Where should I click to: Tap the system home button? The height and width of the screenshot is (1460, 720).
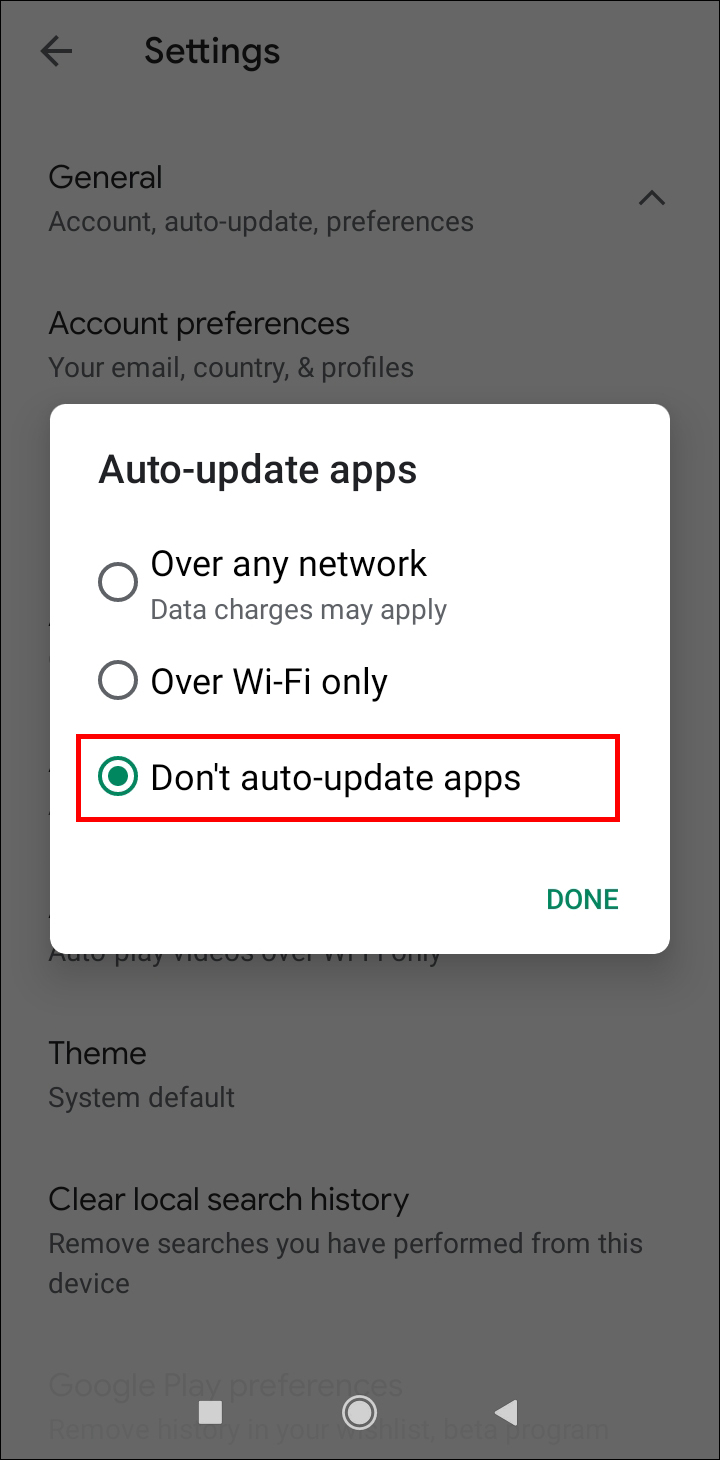[359, 1412]
